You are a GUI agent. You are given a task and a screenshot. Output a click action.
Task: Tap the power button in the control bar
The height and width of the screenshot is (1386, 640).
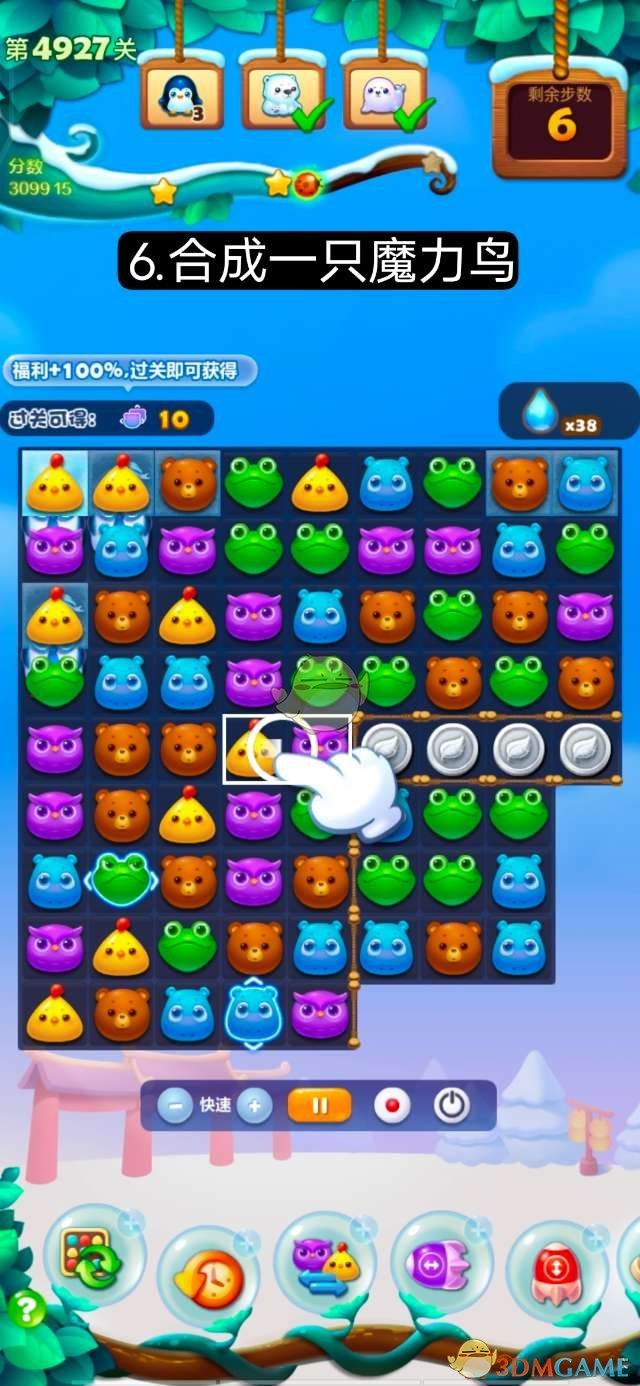click(452, 1106)
